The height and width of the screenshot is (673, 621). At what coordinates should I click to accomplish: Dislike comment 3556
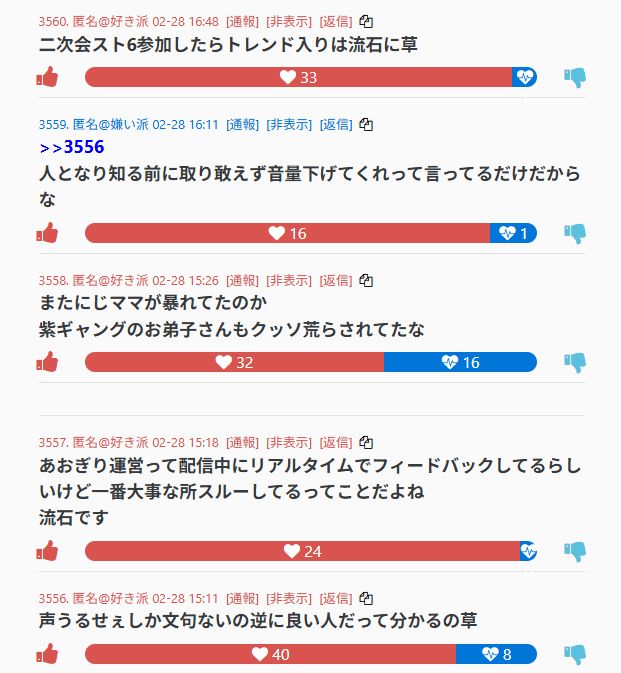coord(574,655)
